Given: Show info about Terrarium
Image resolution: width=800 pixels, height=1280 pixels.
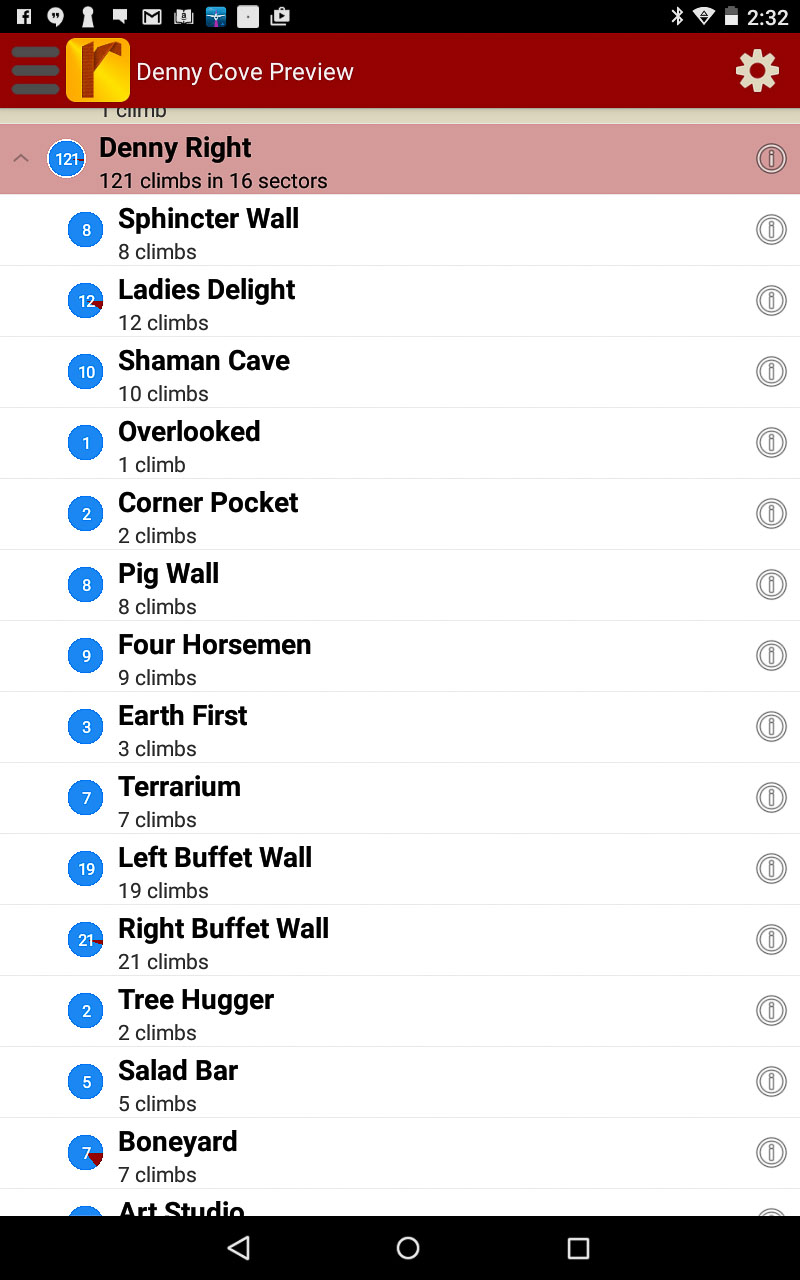Looking at the screenshot, I should click(x=771, y=797).
